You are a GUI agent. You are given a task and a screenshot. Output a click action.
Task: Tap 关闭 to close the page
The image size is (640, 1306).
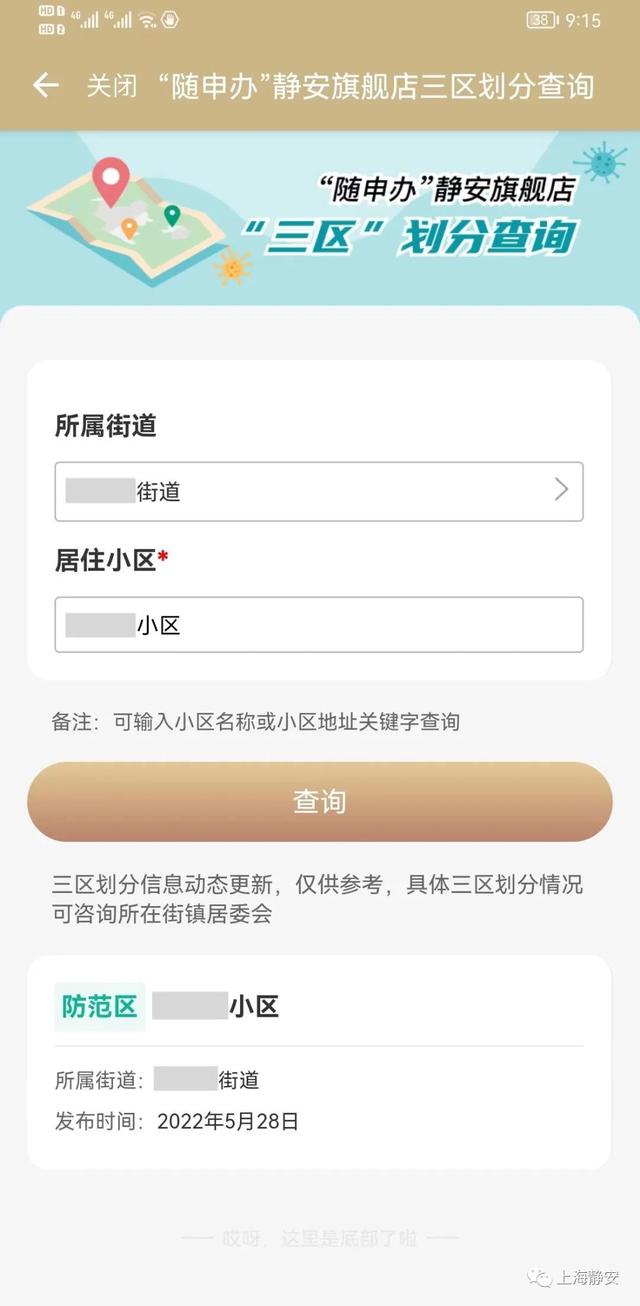click(x=111, y=85)
